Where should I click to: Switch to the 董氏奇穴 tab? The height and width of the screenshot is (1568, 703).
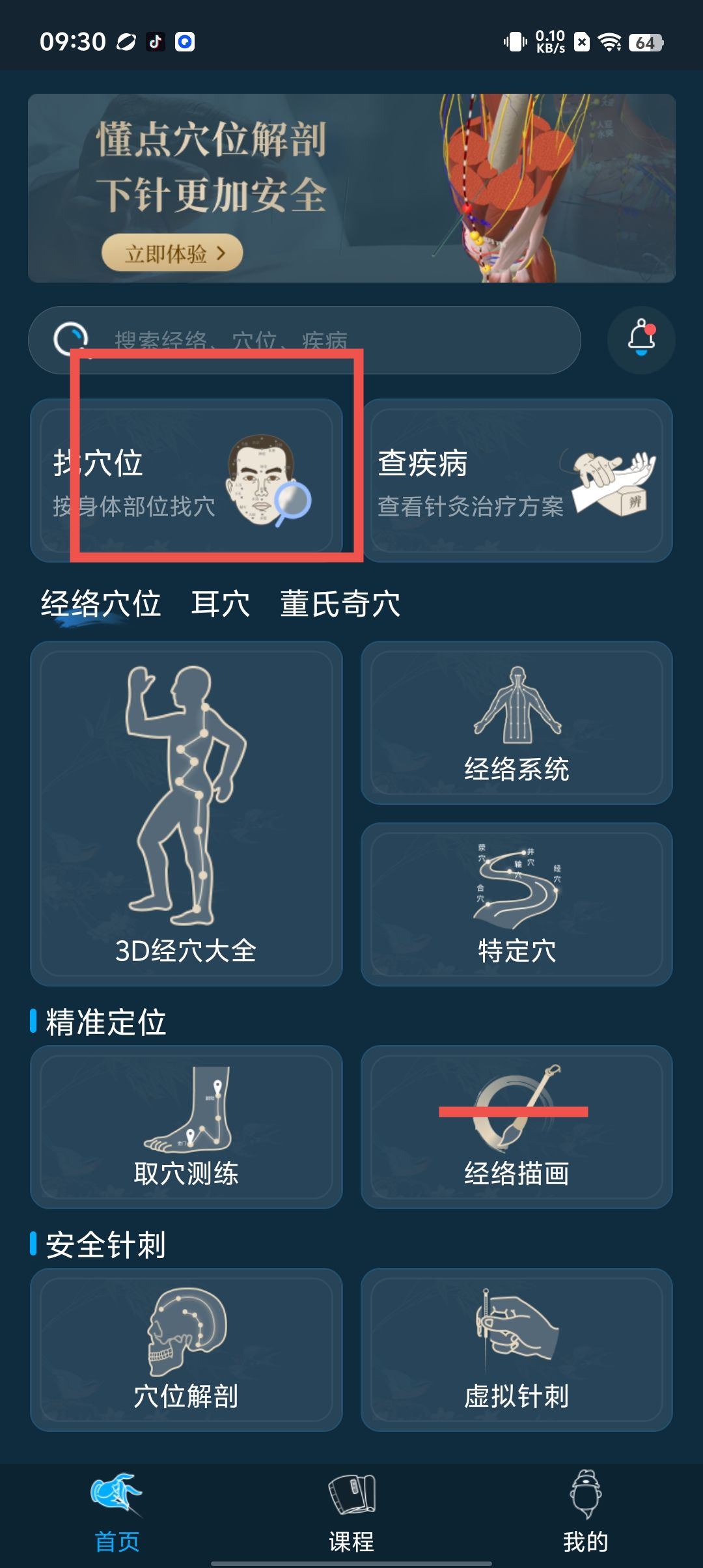point(340,604)
